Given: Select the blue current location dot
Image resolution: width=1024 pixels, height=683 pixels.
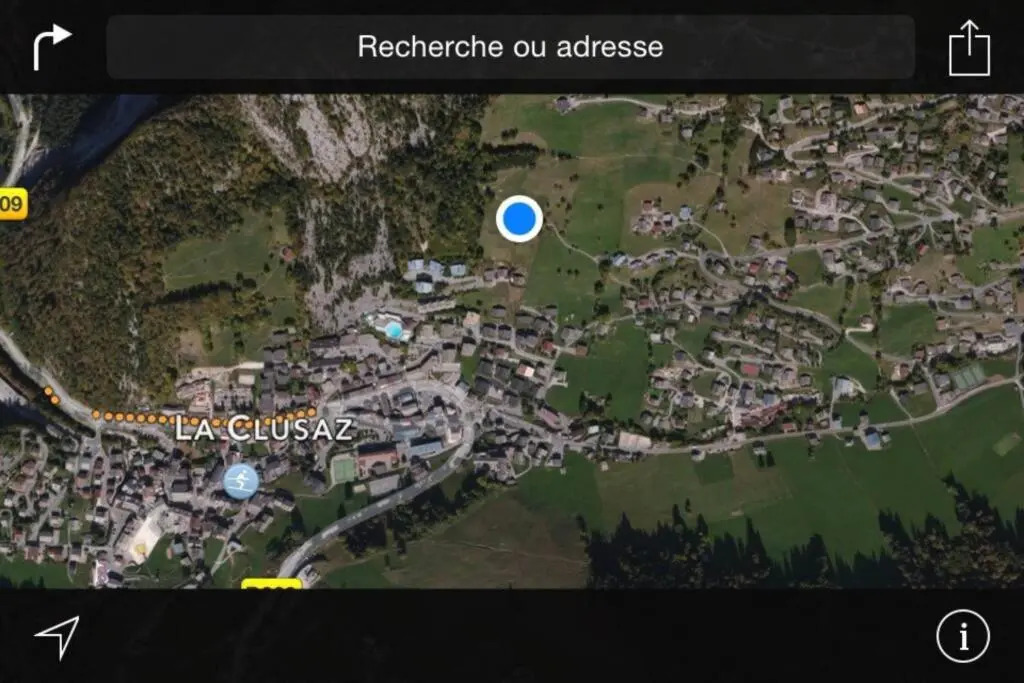Looking at the screenshot, I should pos(519,218).
